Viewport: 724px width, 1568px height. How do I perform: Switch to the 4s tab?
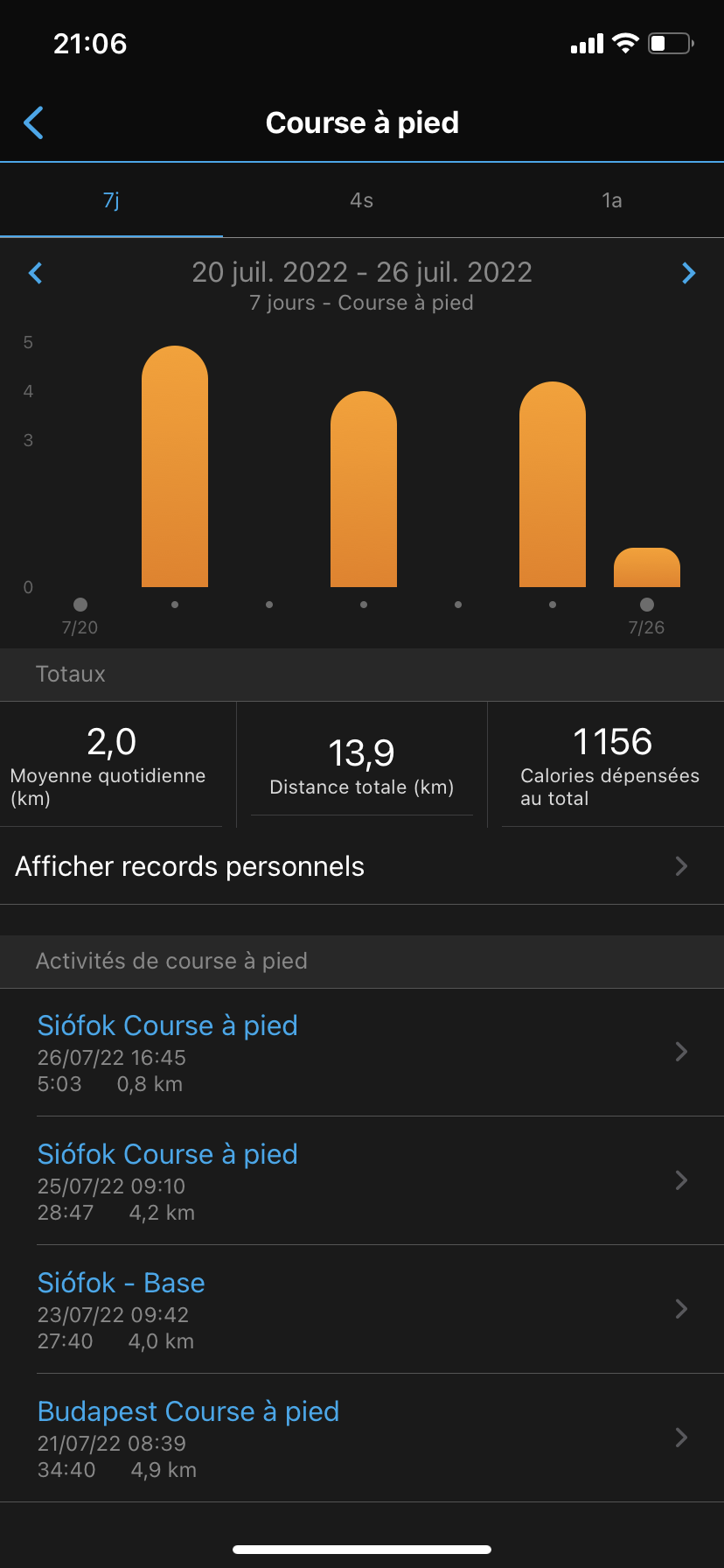(x=361, y=200)
